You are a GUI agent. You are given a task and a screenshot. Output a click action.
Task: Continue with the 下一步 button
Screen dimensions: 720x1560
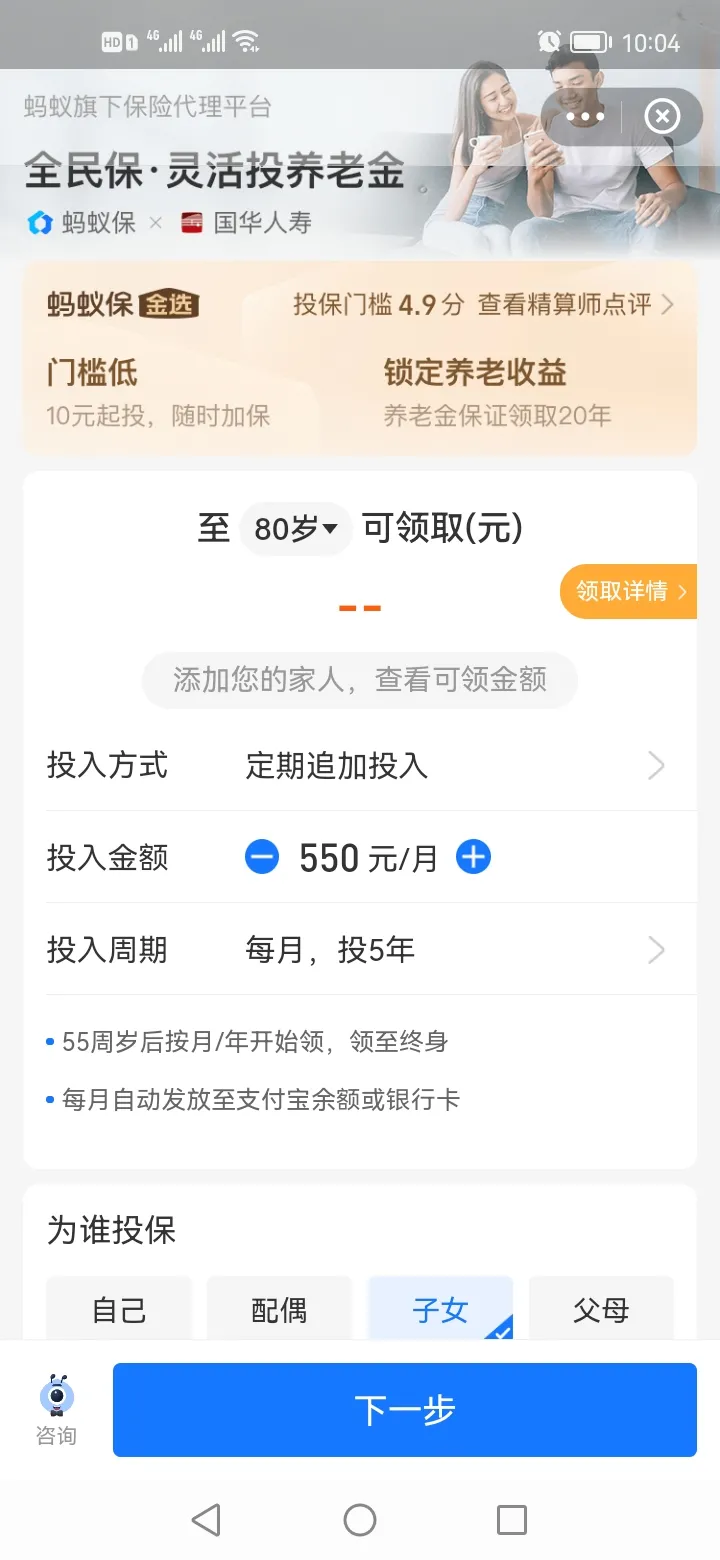405,1410
